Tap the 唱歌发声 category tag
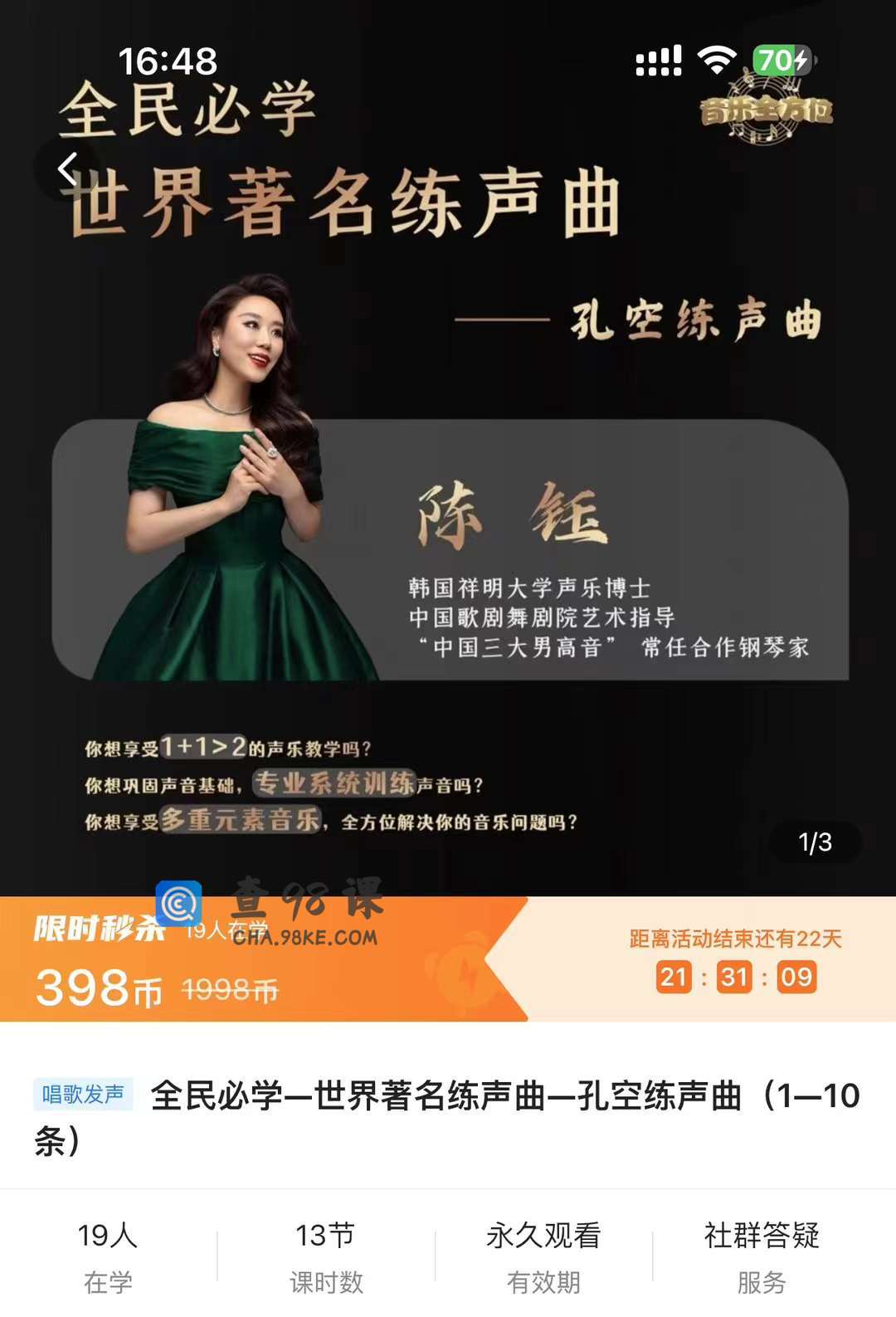The height and width of the screenshot is (1317, 896). tap(83, 1095)
